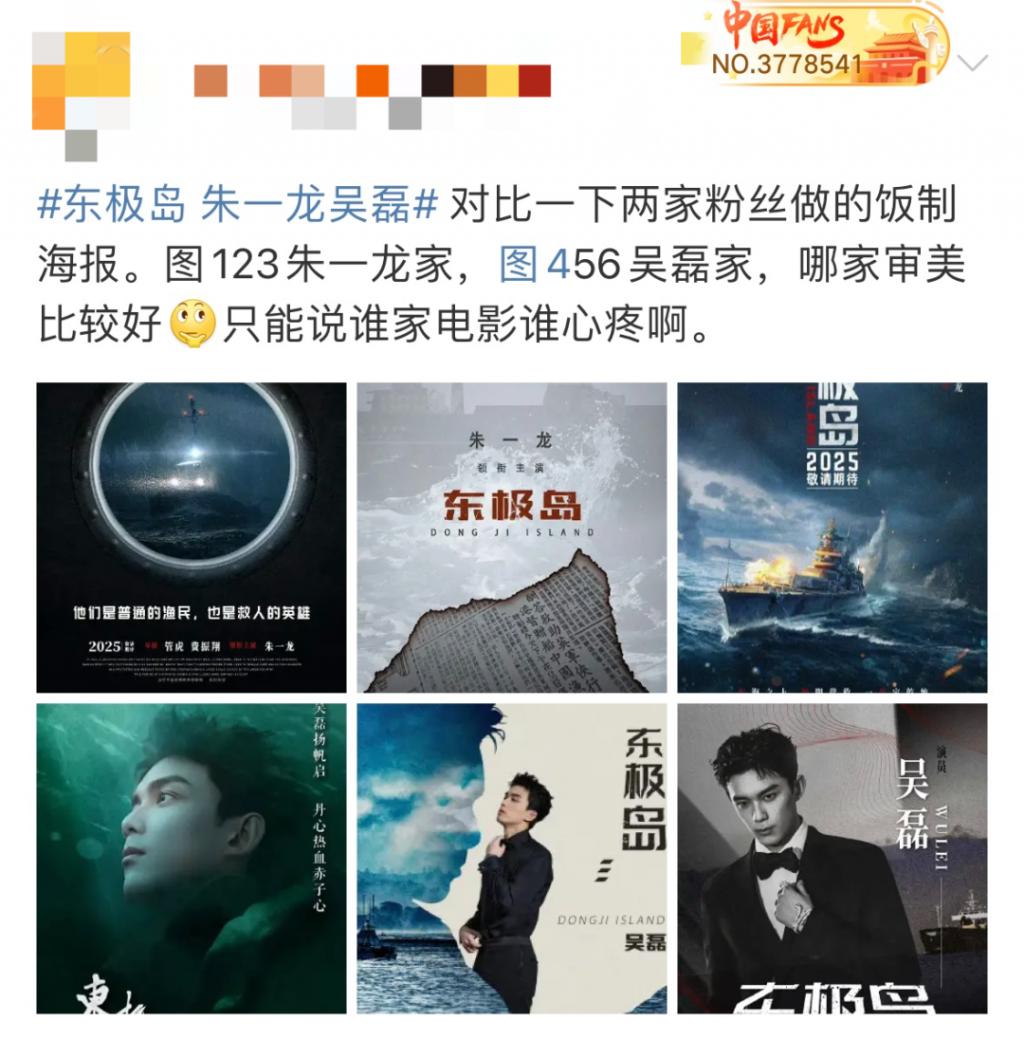Open the poster's profile avatar
This screenshot has width=1024, height=1040.
[81, 90]
